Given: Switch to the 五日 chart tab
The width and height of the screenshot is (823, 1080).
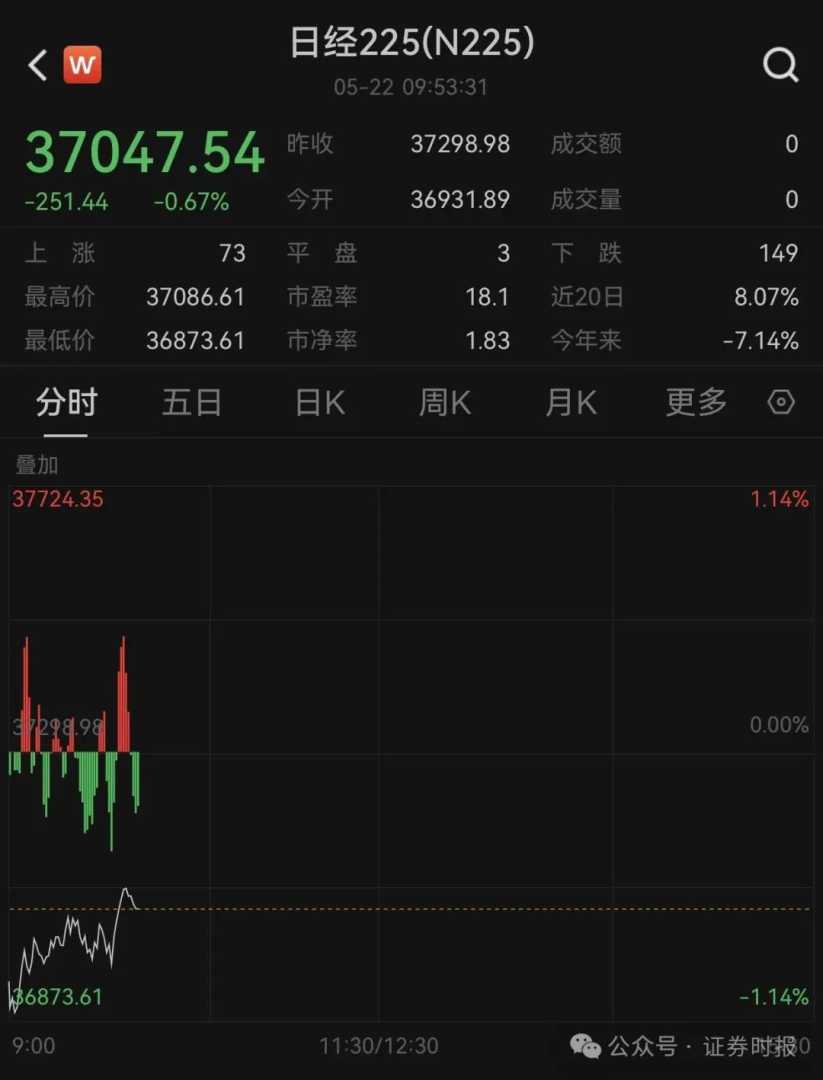Looking at the screenshot, I should click(x=191, y=403).
